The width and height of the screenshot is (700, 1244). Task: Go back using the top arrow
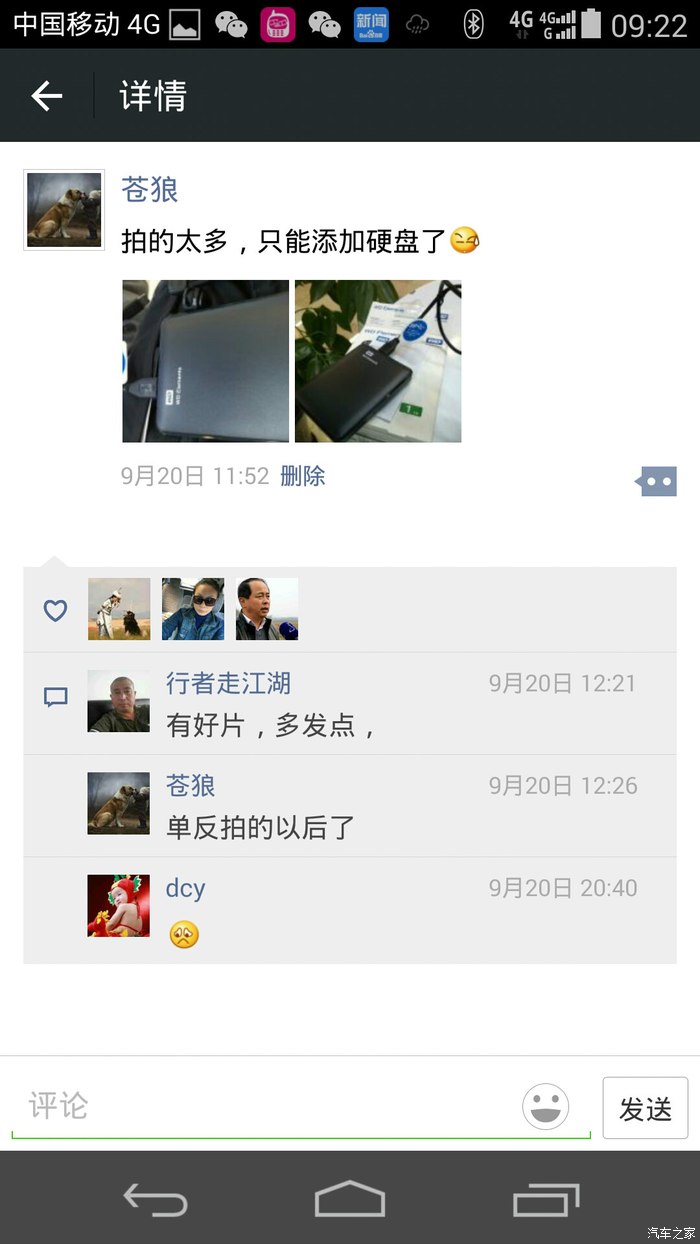coord(47,96)
